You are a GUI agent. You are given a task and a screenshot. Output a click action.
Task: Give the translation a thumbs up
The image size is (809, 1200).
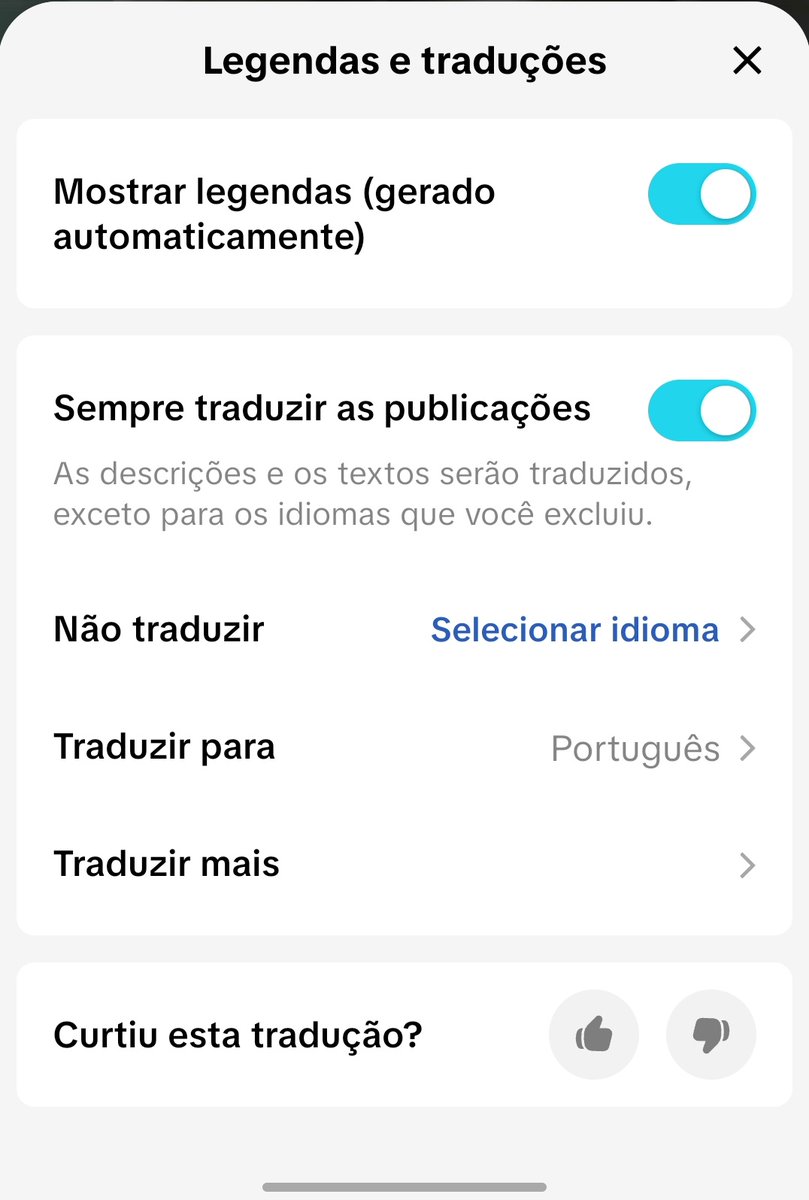[594, 1036]
